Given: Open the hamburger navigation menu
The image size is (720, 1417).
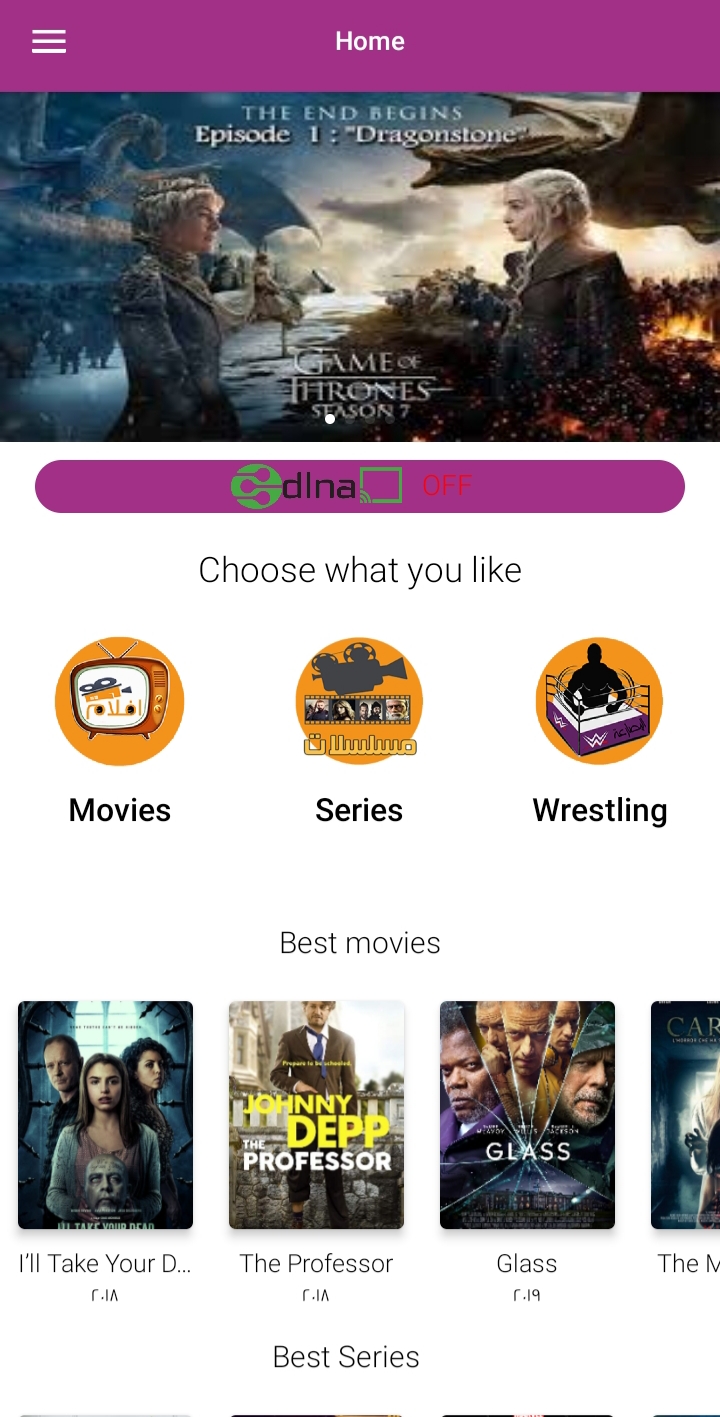Looking at the screenshot, I should pyautogui.click(x=48, y=41).
